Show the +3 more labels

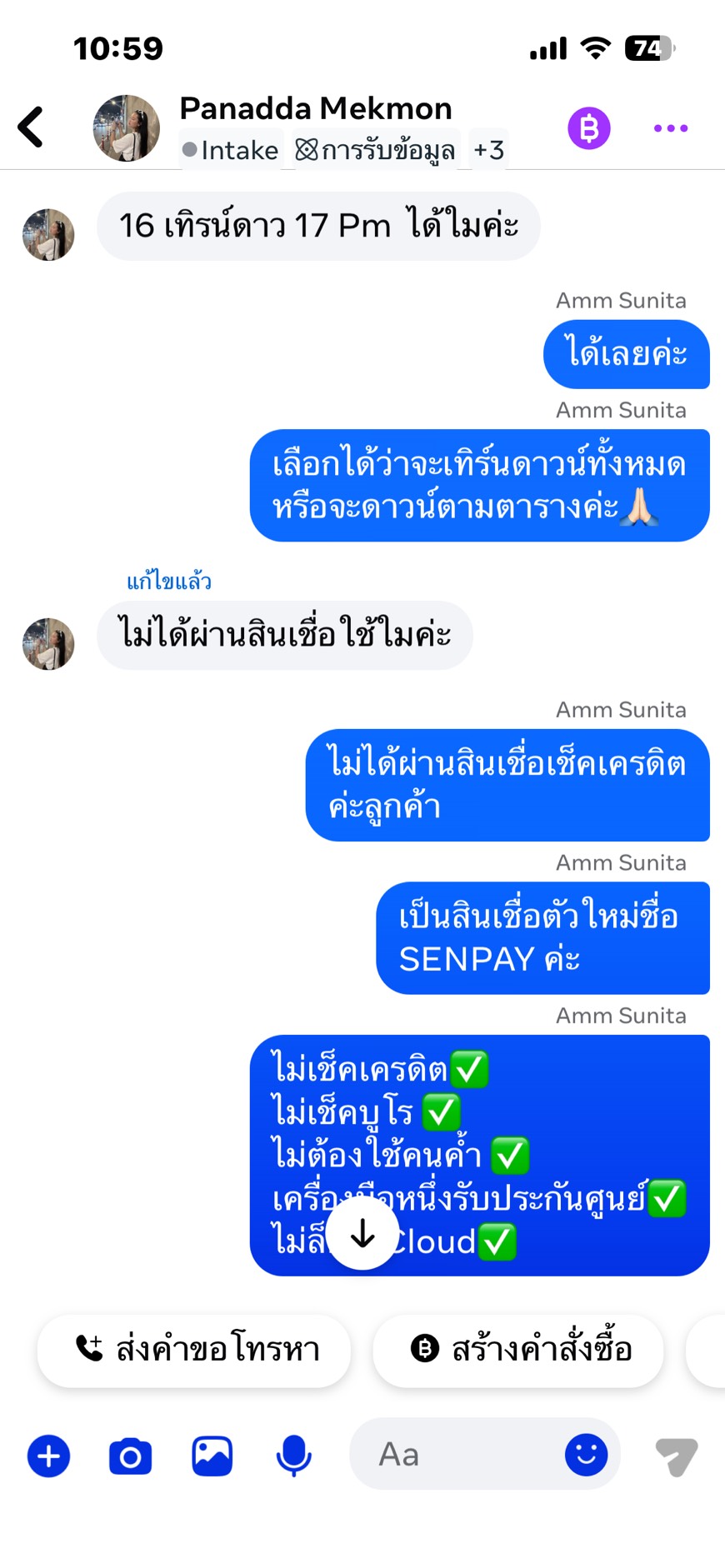[x=488, y=150]
